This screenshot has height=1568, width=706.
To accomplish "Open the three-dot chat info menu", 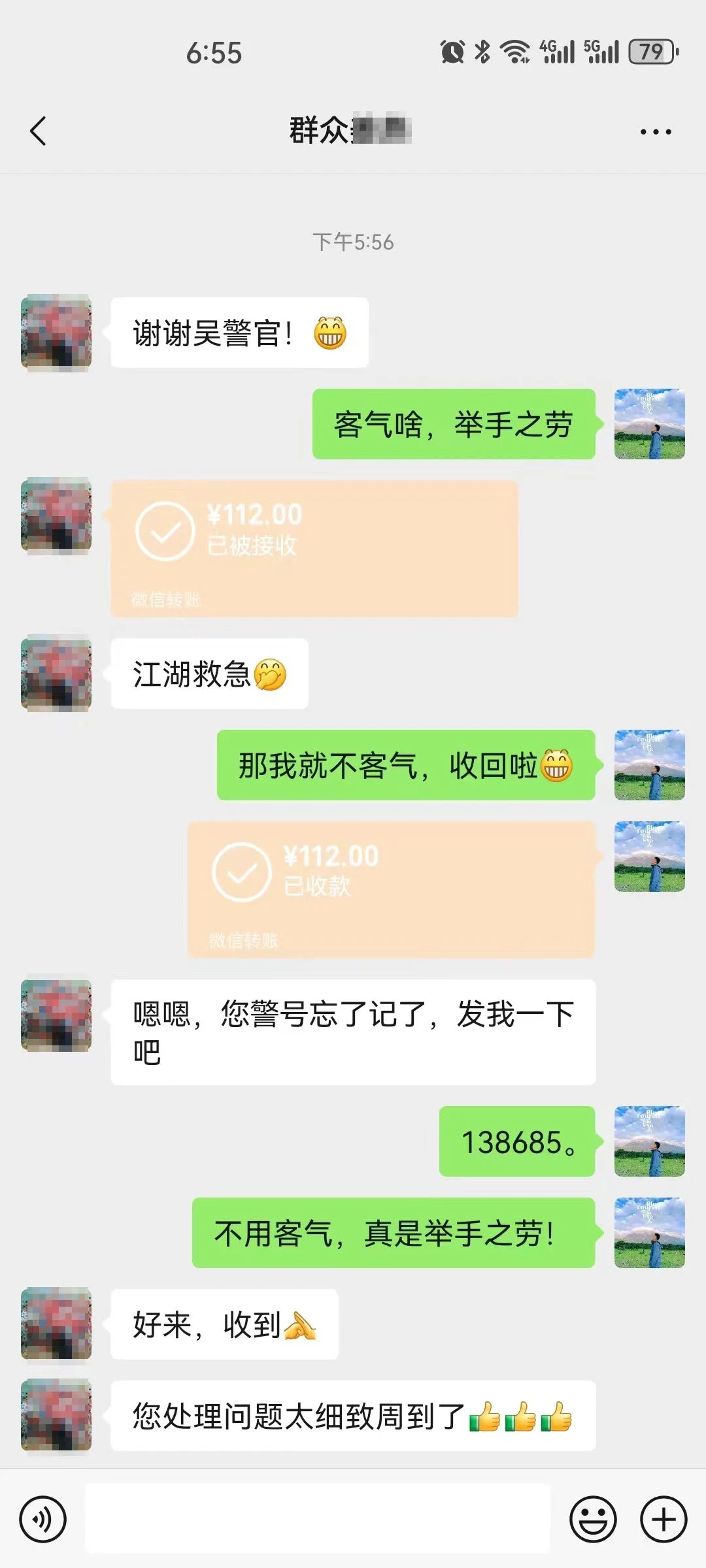I will (x=655, y=132).
